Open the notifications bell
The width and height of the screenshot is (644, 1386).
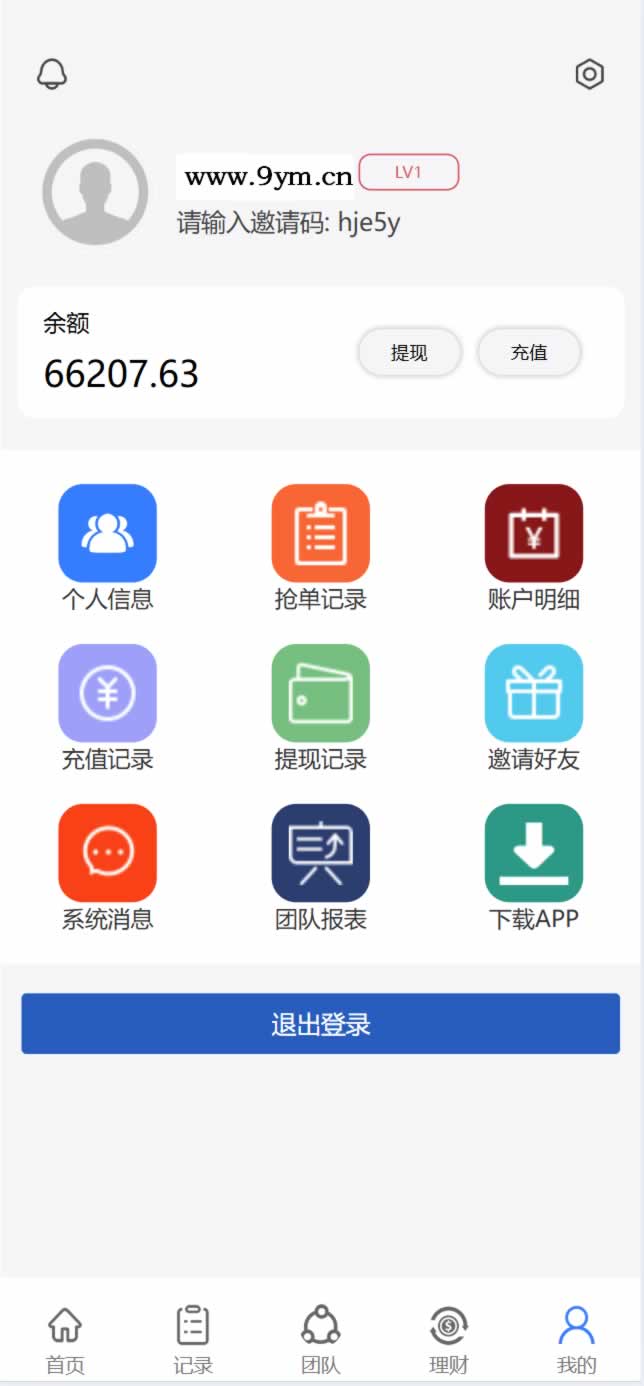click(x=52, y=73)
